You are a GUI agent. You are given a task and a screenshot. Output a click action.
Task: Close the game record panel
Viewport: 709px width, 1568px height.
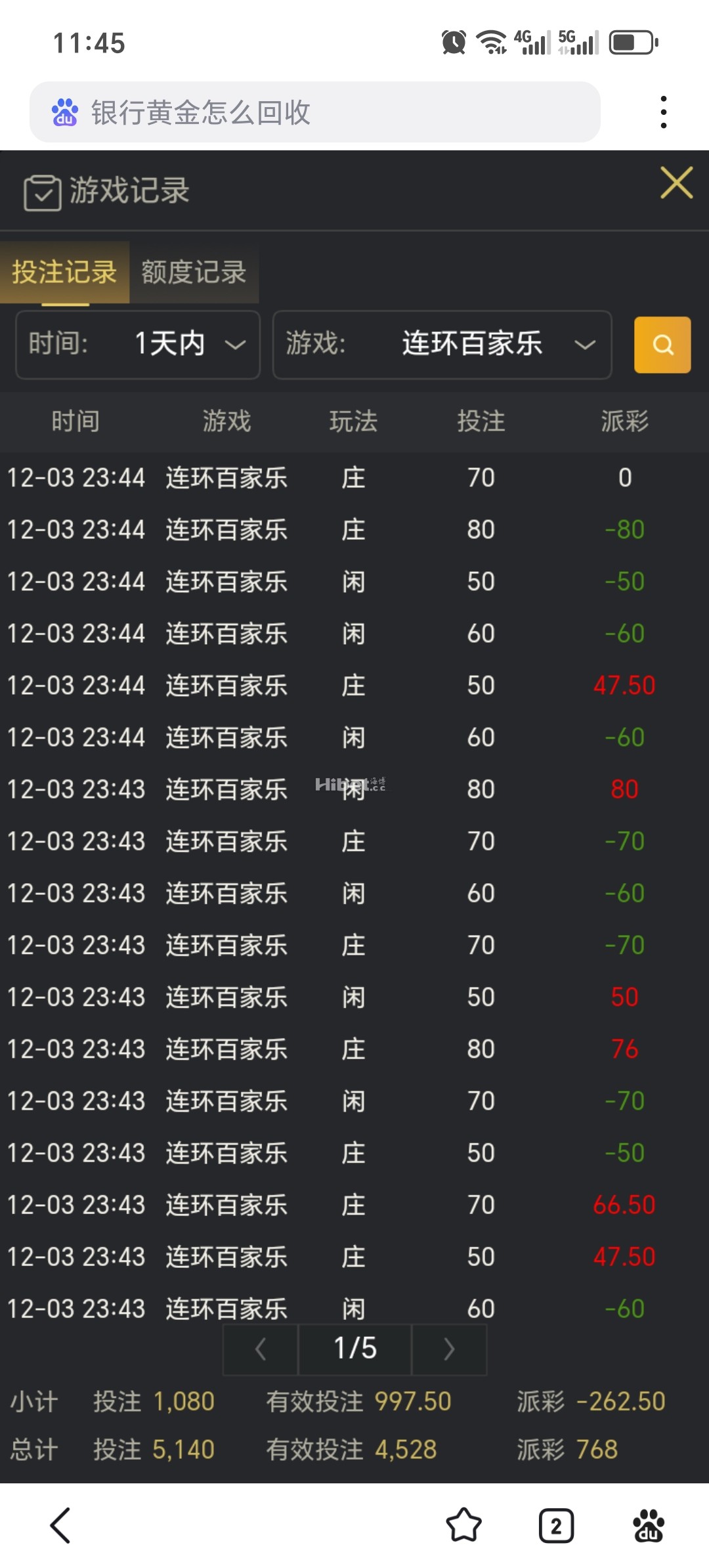pos(677,184)
